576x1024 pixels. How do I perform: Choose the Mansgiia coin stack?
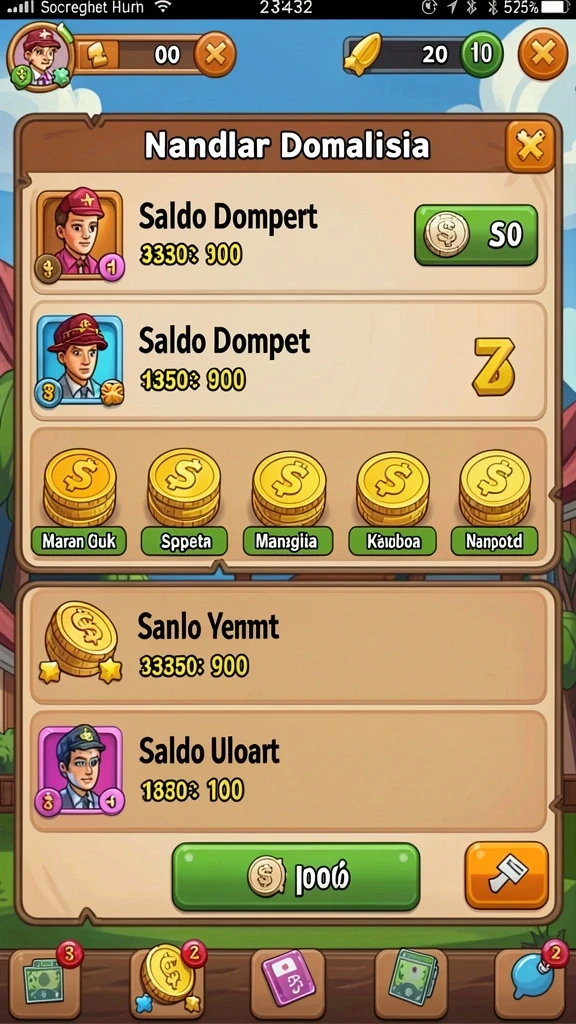pyautogui.click(x=288, y=502)
